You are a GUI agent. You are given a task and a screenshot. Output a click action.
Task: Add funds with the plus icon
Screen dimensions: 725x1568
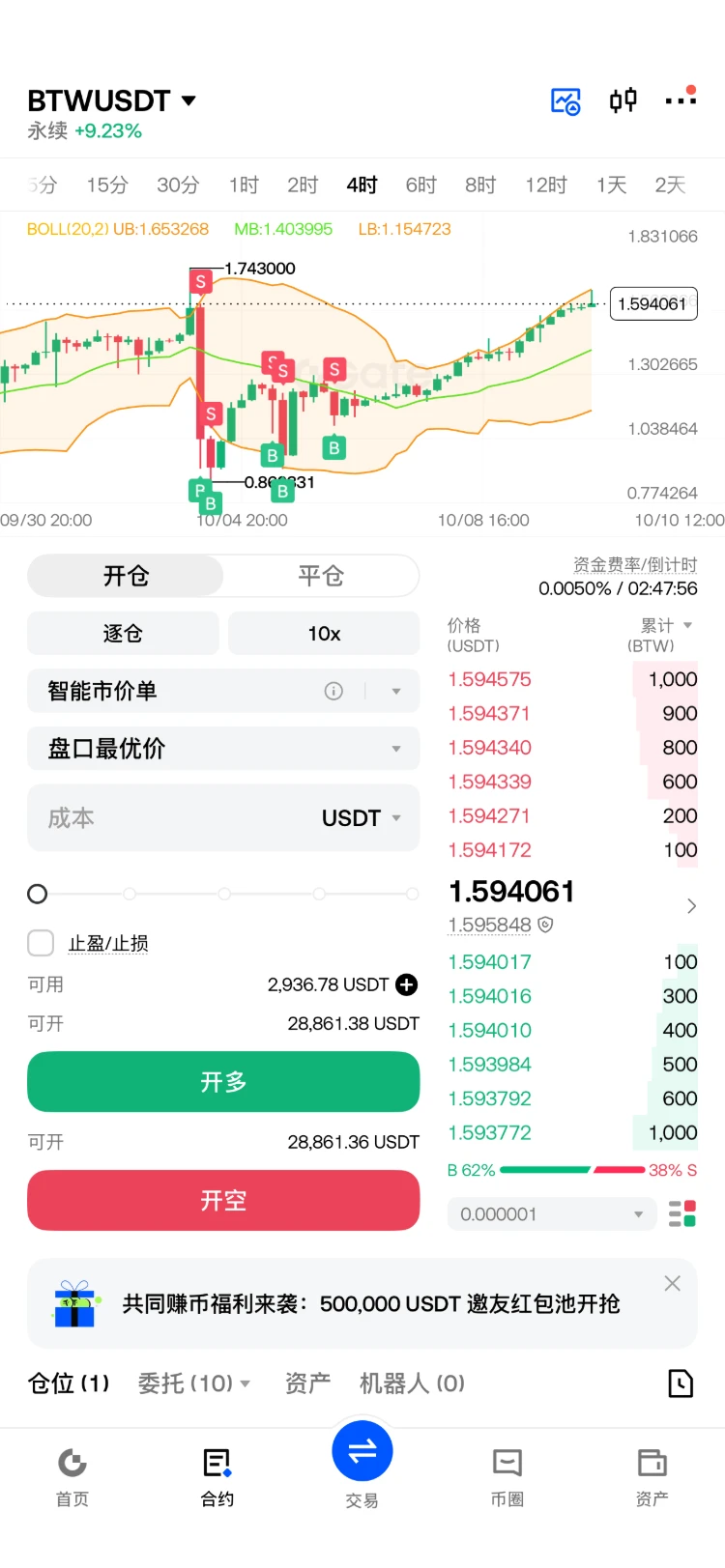tap(407, 984)
